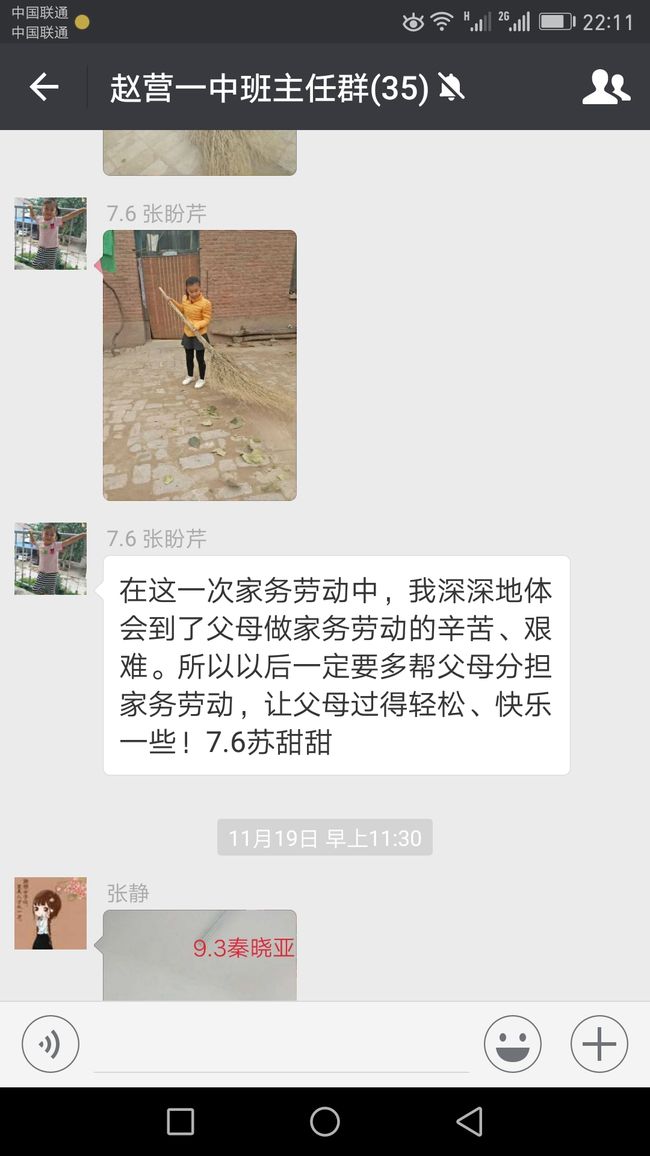Open 张盼芹's avatar beside the text message
This screenshot has height=1156, width=650.
pyautogui.click(x=50, y=558)
